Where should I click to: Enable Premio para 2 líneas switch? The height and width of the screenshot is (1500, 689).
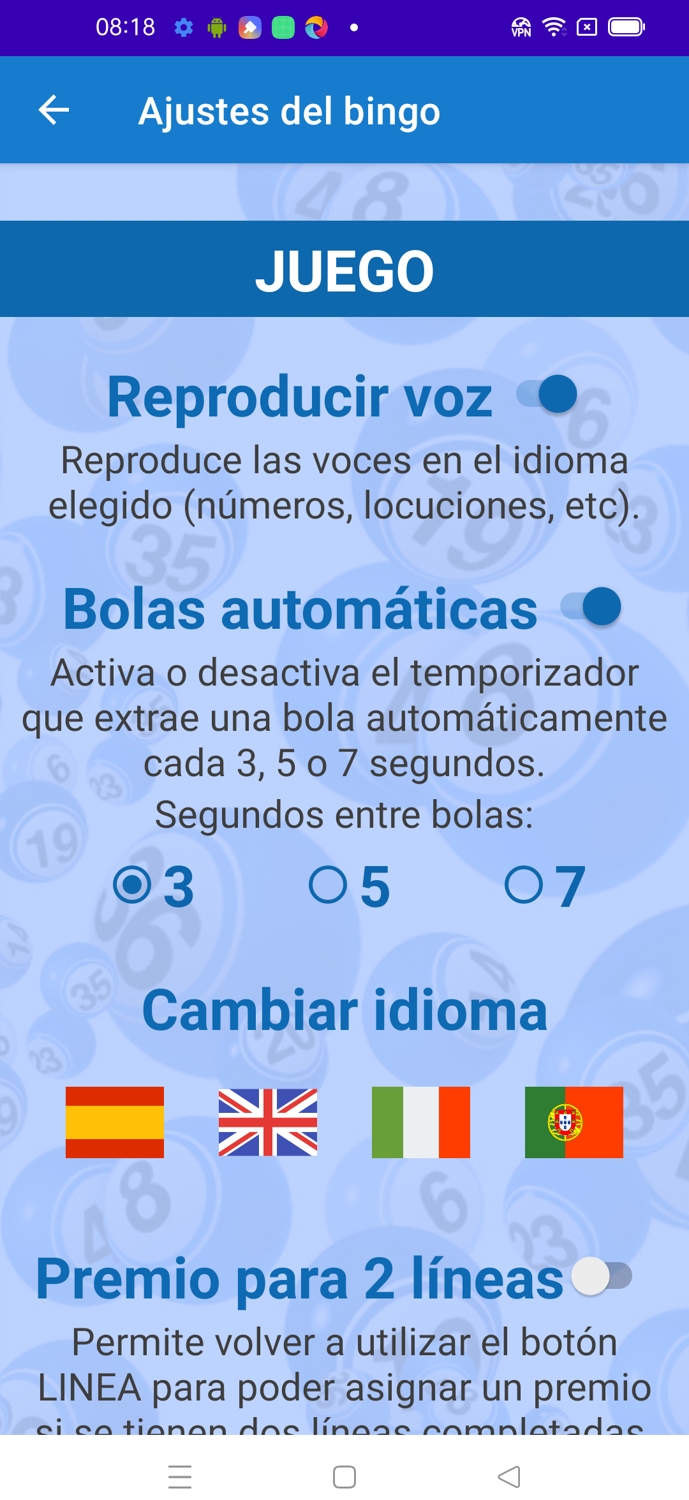click(x=602, y=1276)
